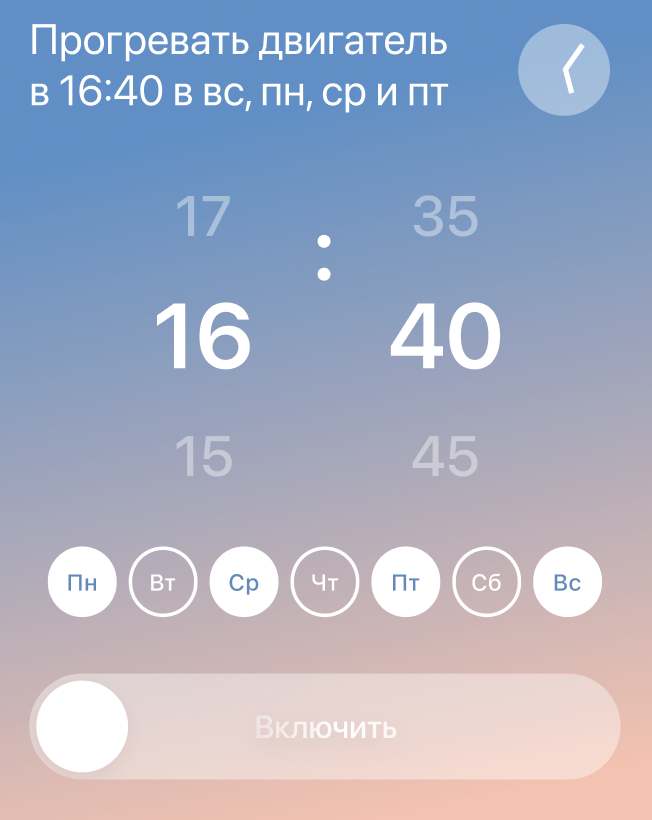This screenshot has width=652, height=820.
Task: Select Tuesday (Вт) day chip
Action: (163, 583)
